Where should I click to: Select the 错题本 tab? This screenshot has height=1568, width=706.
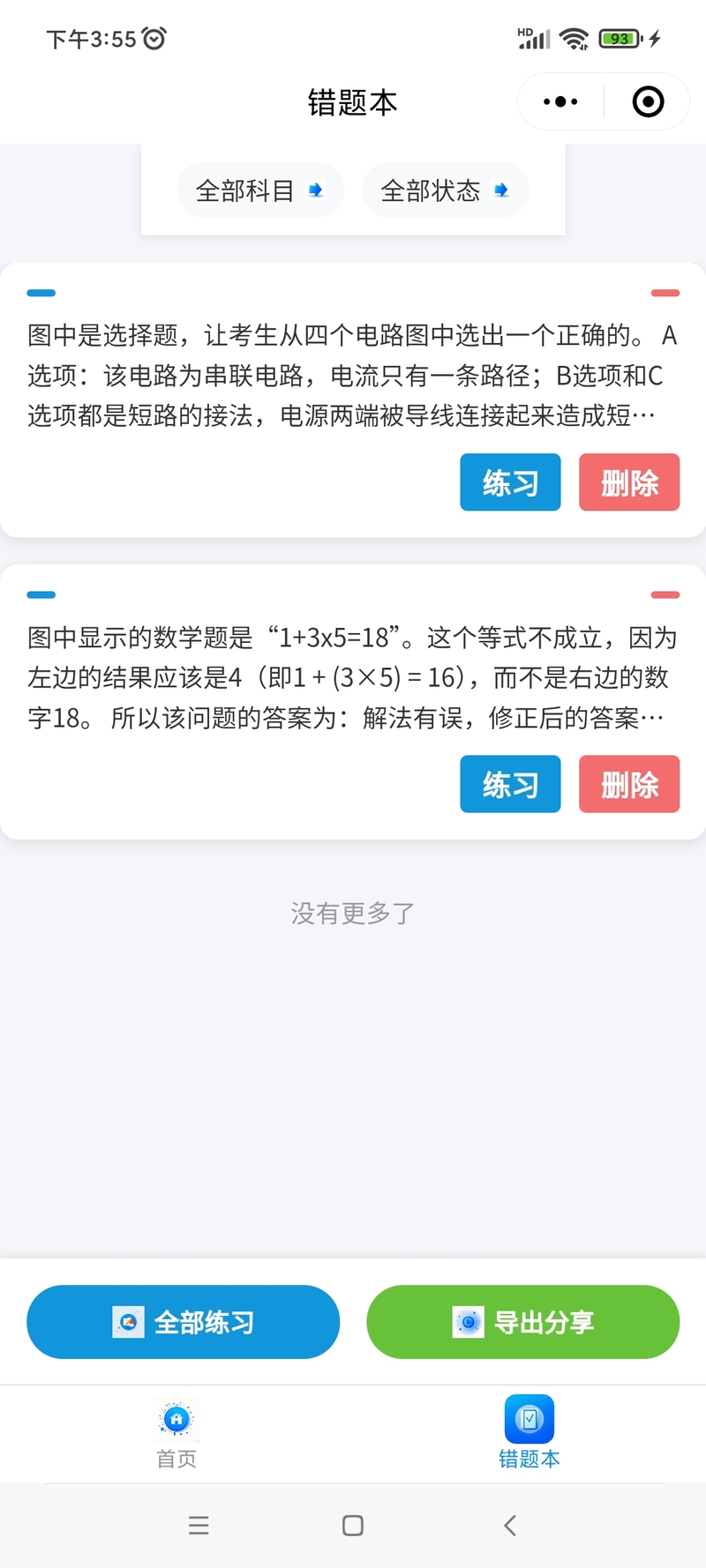point(529,1434)
